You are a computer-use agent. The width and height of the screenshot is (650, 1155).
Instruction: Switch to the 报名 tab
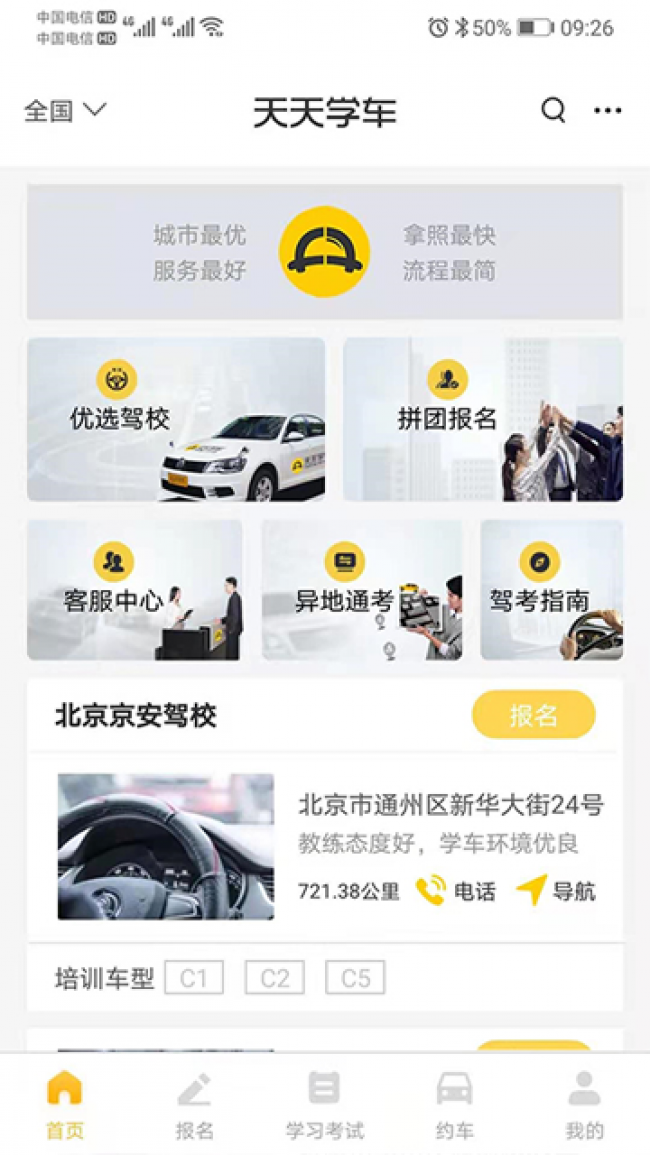[195, 1105]
